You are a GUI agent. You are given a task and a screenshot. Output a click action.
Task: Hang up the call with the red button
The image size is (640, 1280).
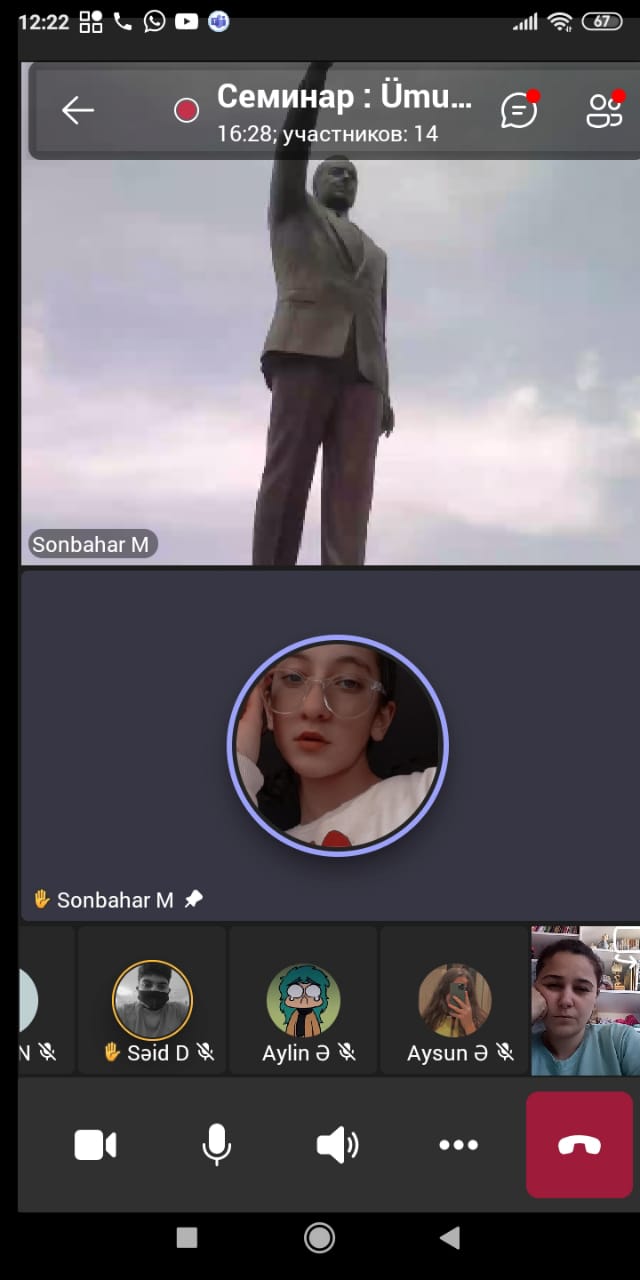coord(580,1145)
